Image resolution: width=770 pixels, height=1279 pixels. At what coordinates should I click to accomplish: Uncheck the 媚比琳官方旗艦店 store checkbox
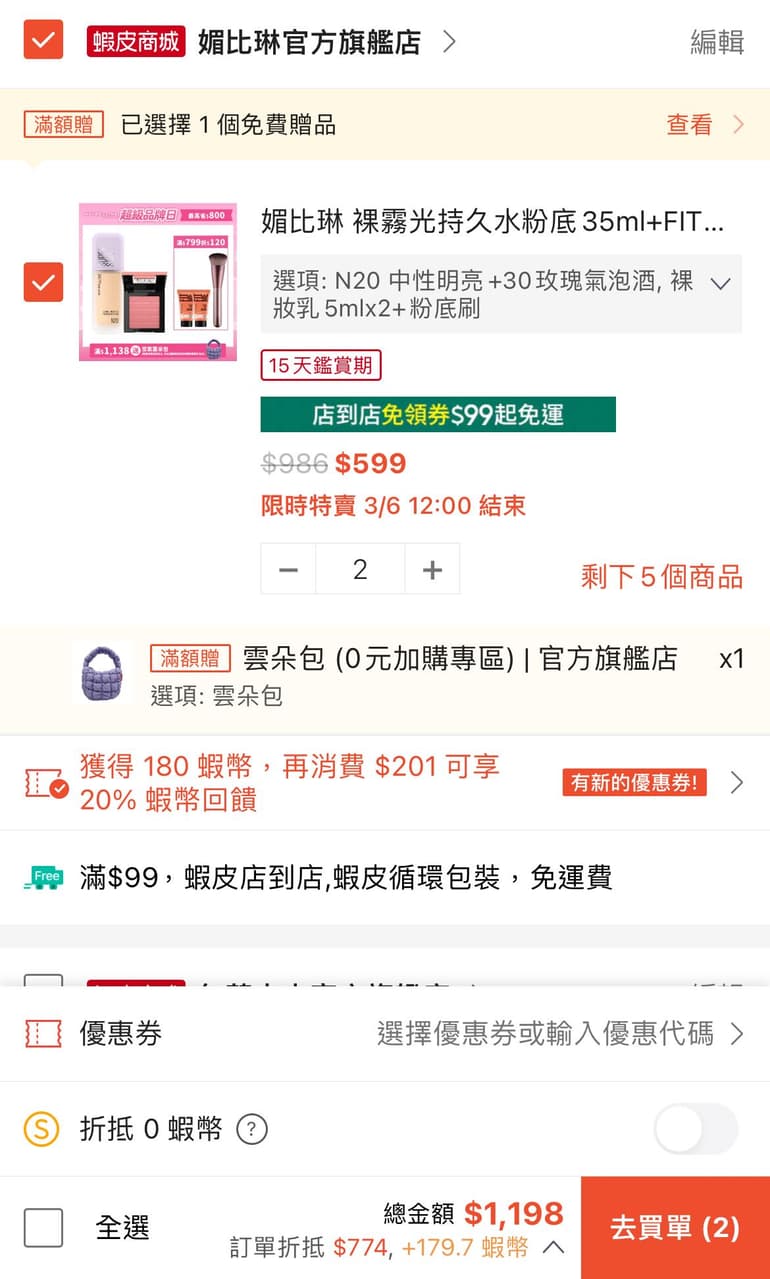tap(41, 42)
